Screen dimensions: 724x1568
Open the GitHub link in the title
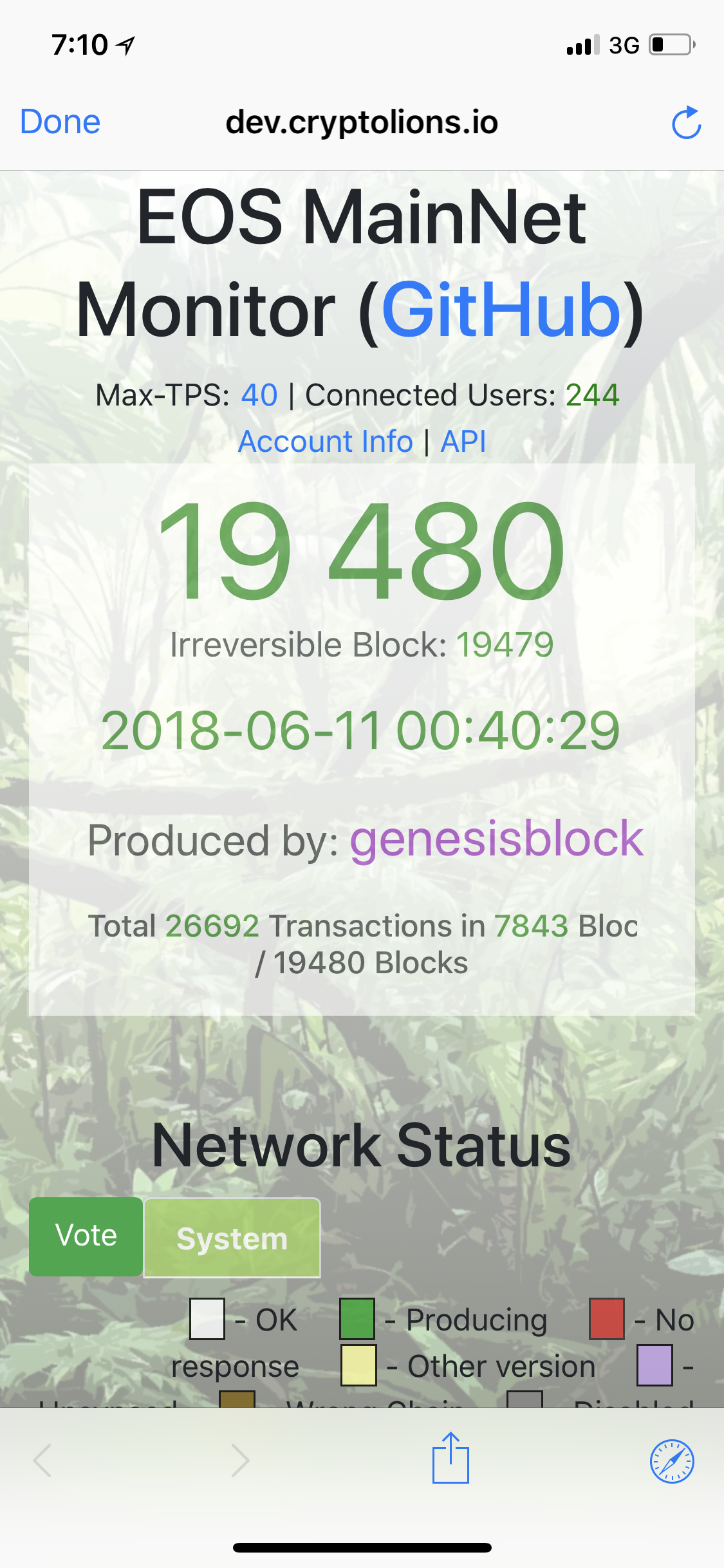coord(501,310)
